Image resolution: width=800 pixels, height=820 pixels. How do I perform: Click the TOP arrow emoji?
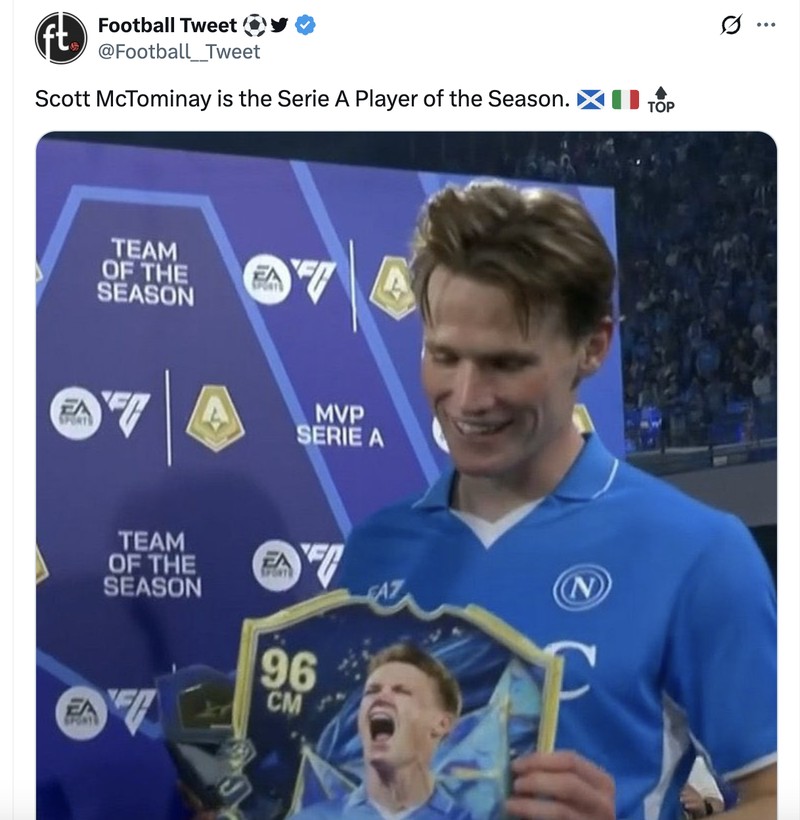[x=659, y=97]
